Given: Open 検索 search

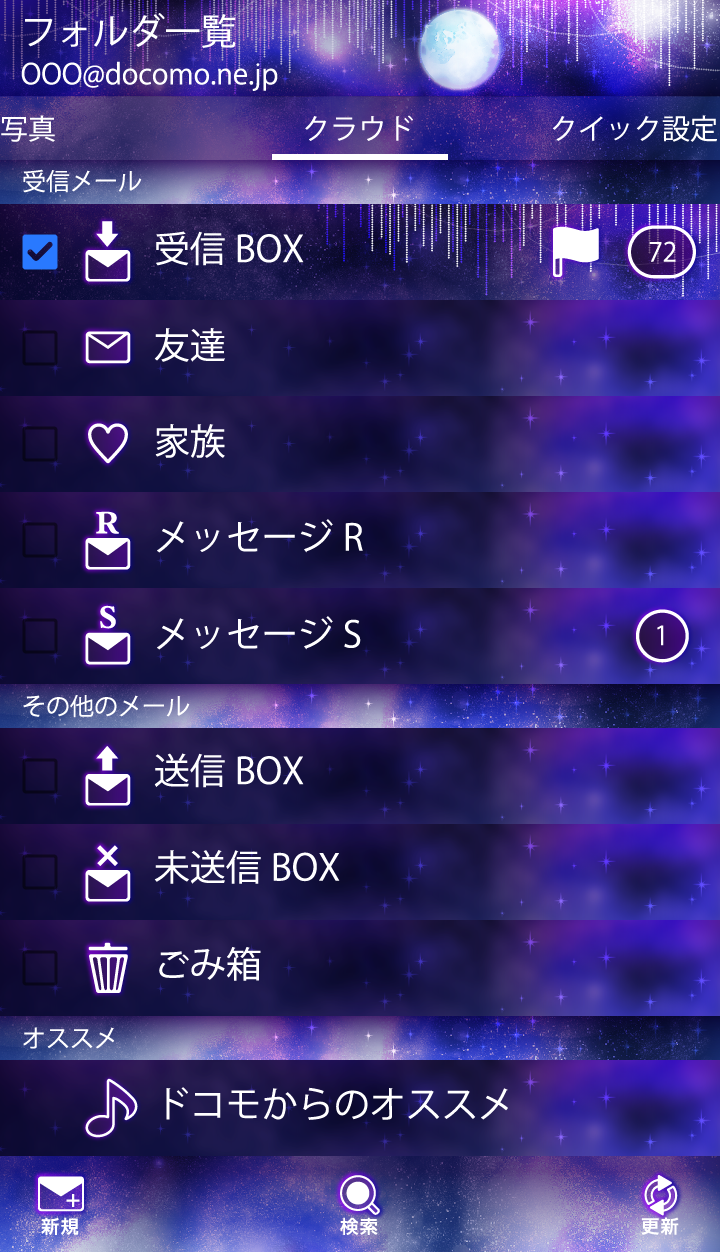Looking at the screenshot, I should [359, 1205].
